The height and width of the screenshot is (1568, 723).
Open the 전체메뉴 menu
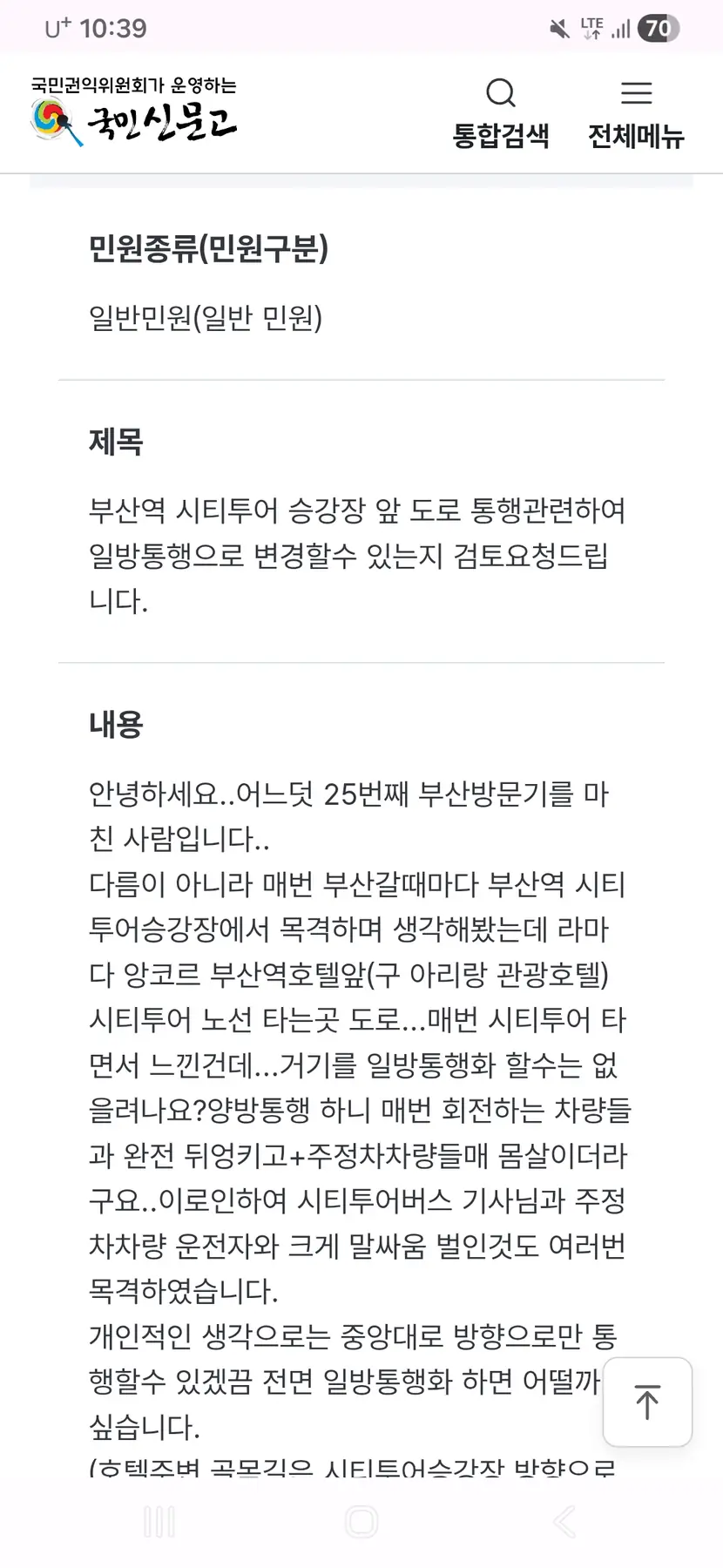636,112
